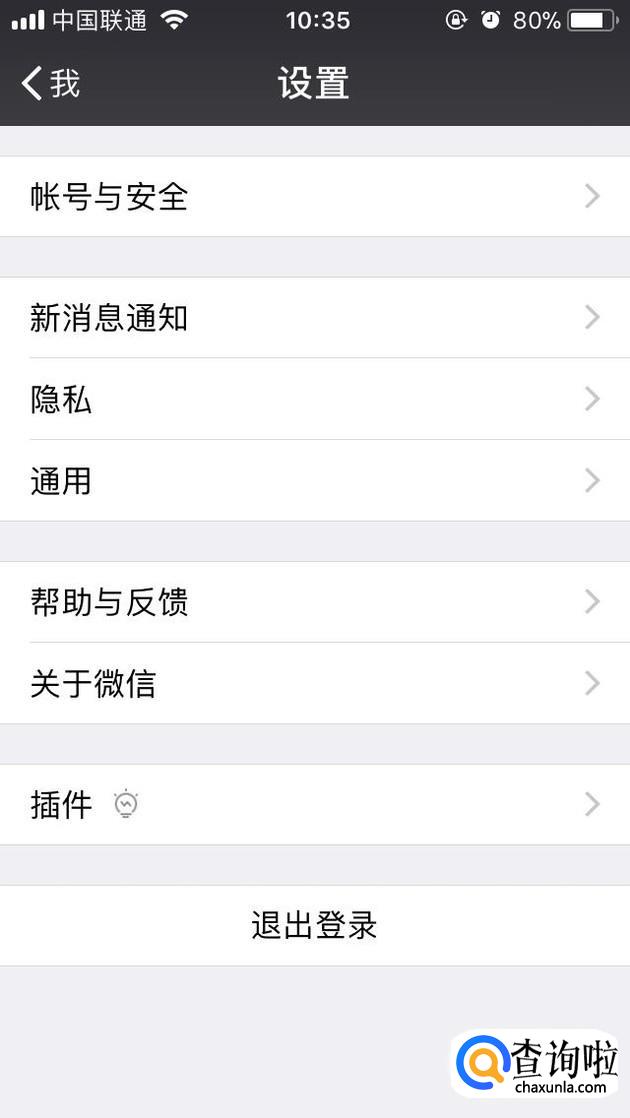Tap 退出登录 to log out
The image size is (630, 1118).
314,925
